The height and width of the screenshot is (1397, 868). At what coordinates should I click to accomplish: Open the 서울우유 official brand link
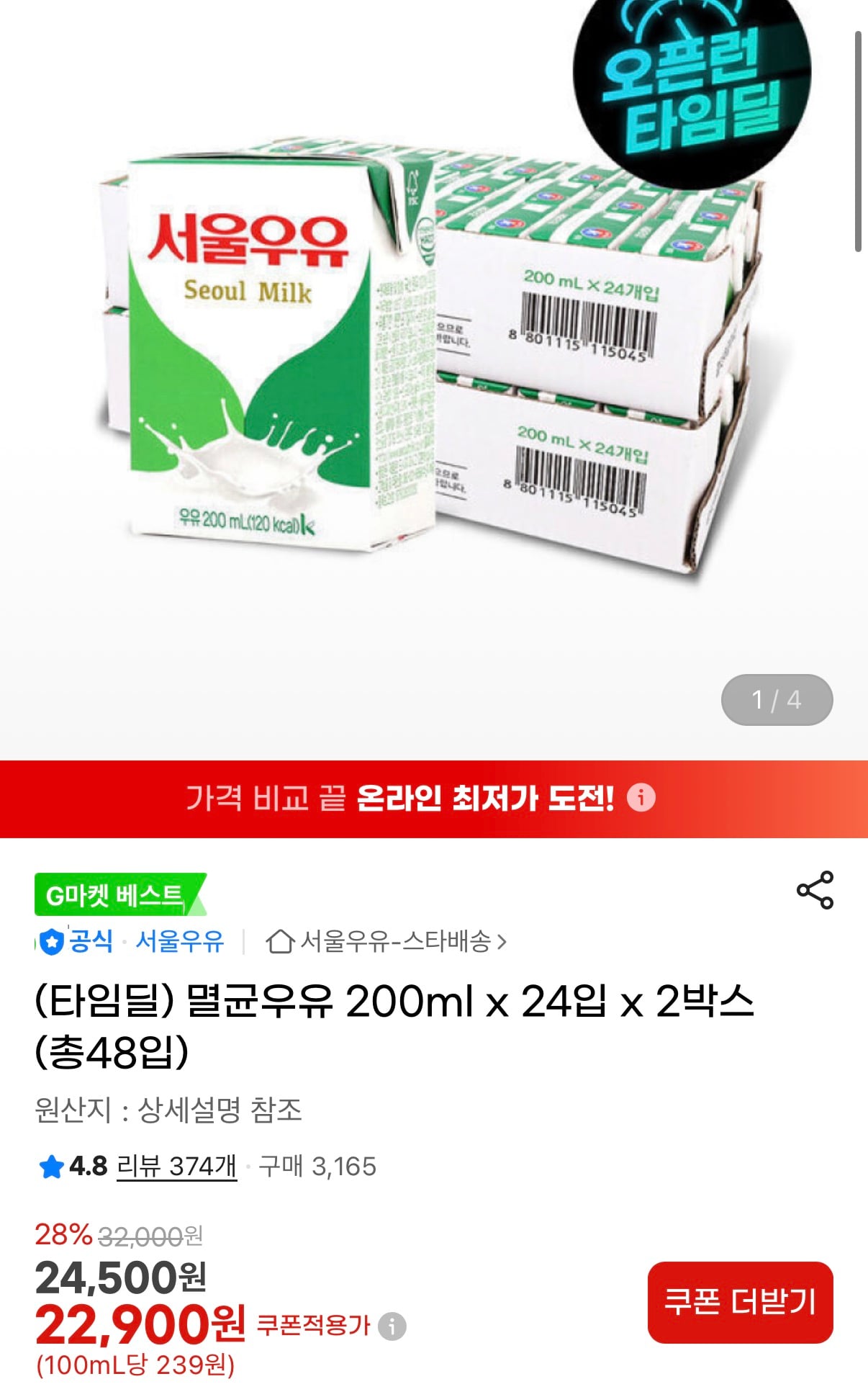point(180,941)
